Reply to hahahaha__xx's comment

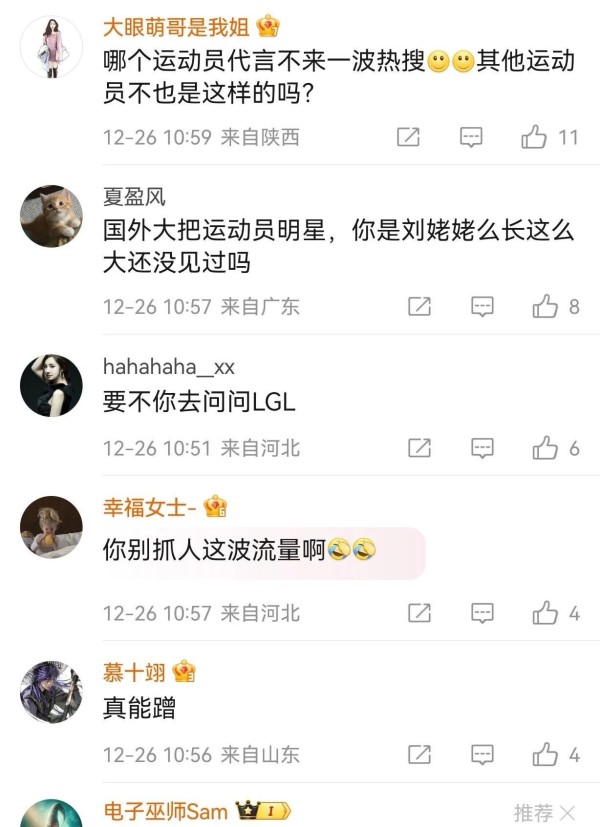coord(482,448)
